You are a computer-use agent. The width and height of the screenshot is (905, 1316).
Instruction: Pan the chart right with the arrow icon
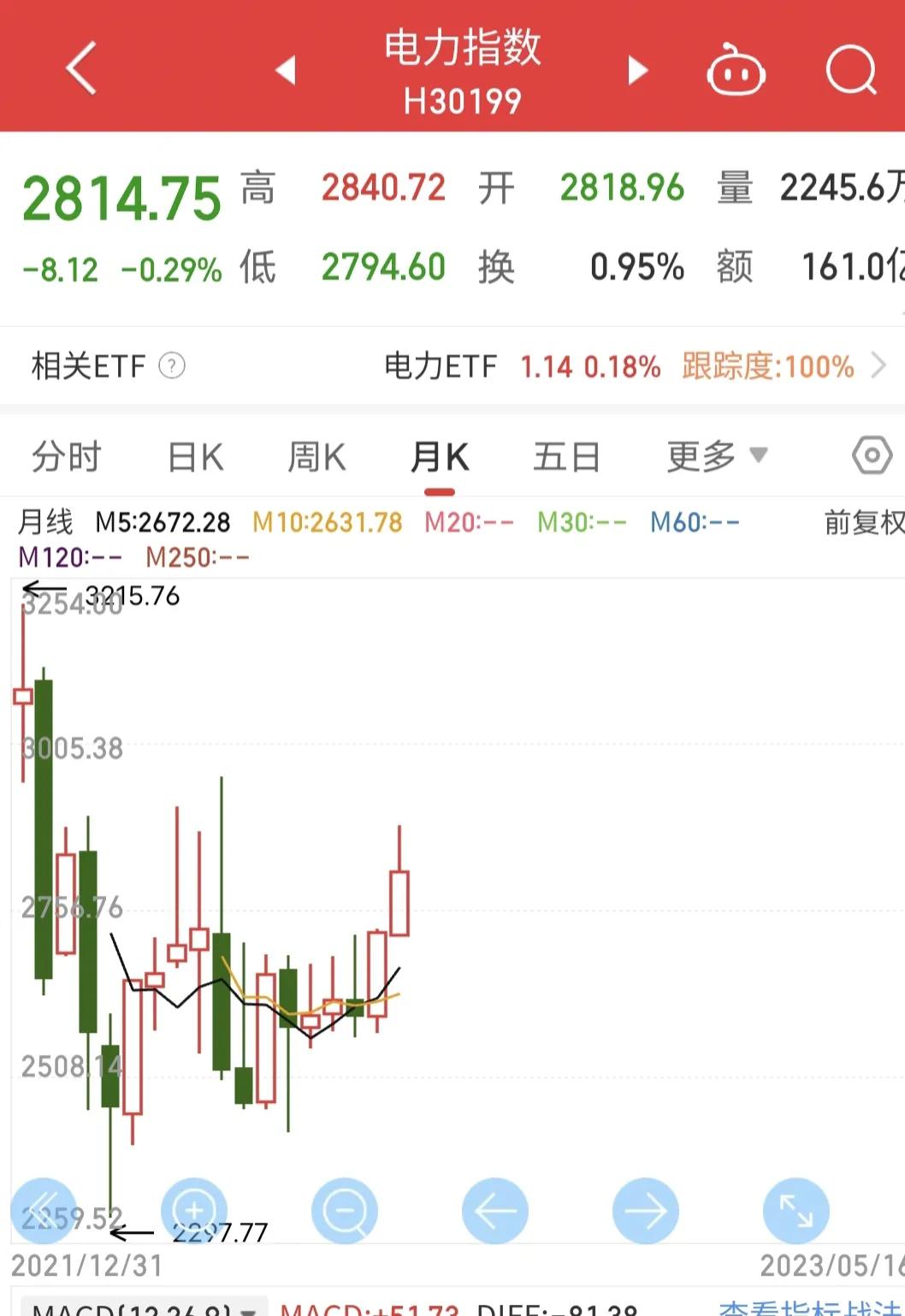pos(646,1211)
